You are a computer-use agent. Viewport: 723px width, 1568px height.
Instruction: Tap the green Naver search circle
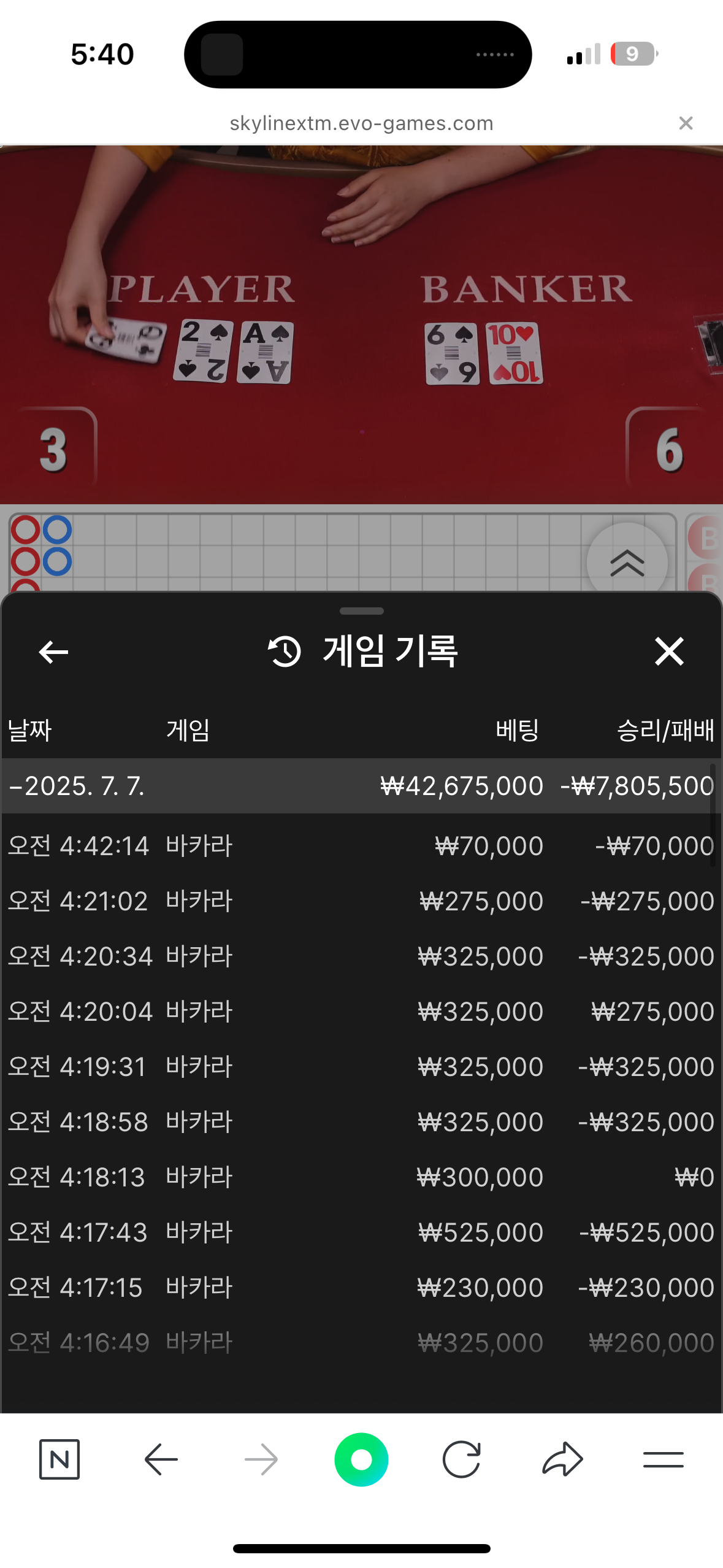click(x=361, y=1459)
